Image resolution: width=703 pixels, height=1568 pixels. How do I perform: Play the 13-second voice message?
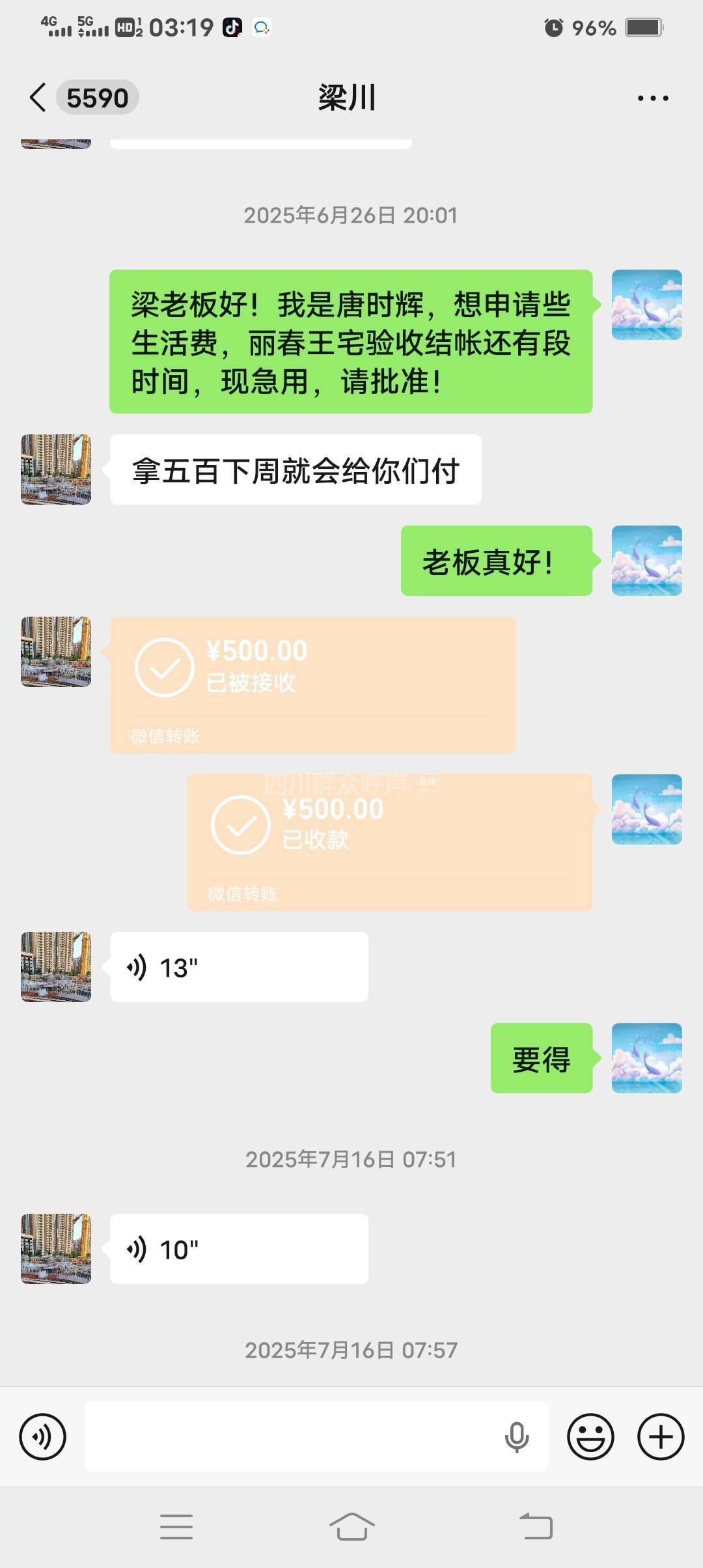(x=238, y=967)
